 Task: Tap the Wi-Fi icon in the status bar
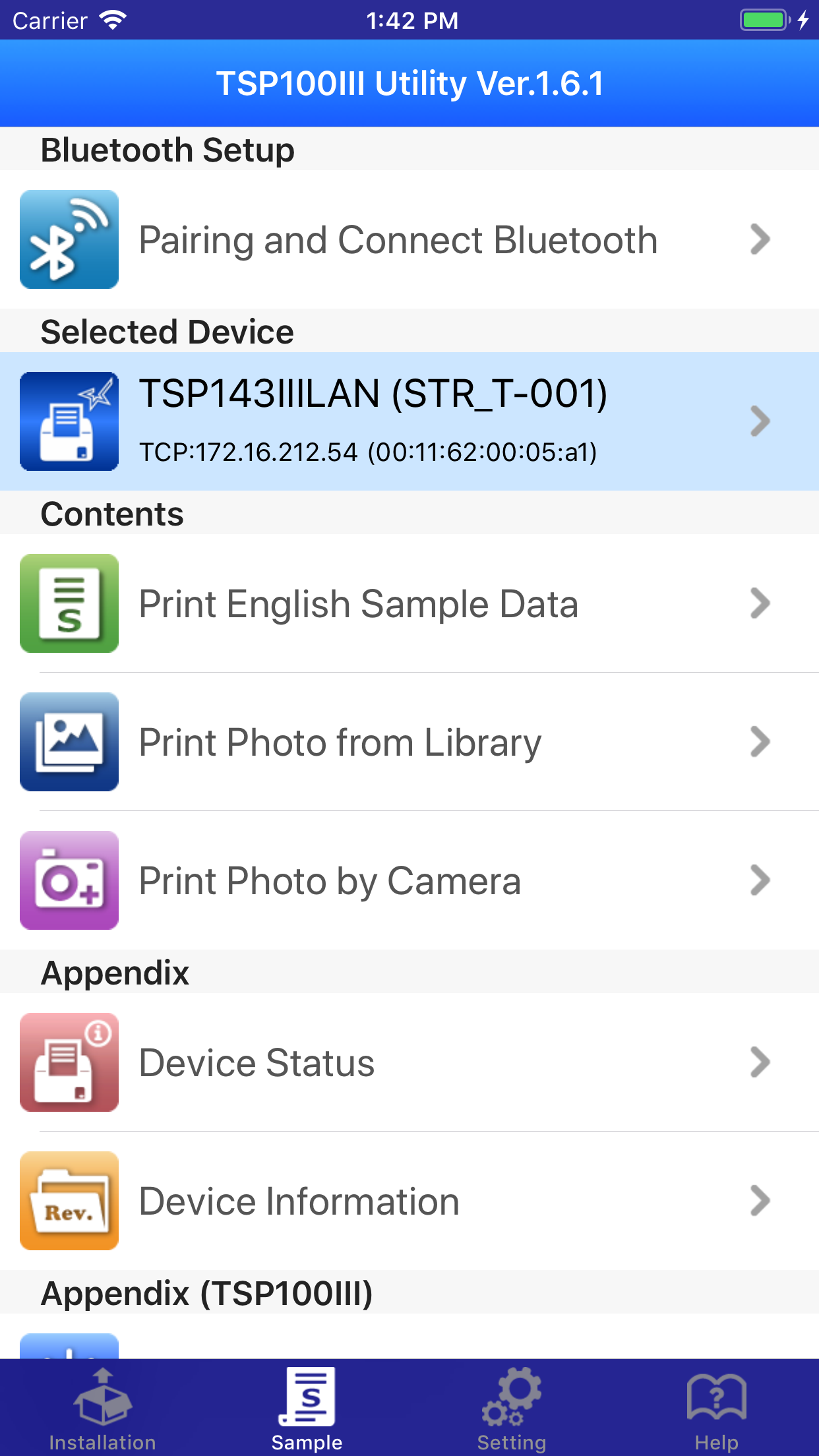113,18
